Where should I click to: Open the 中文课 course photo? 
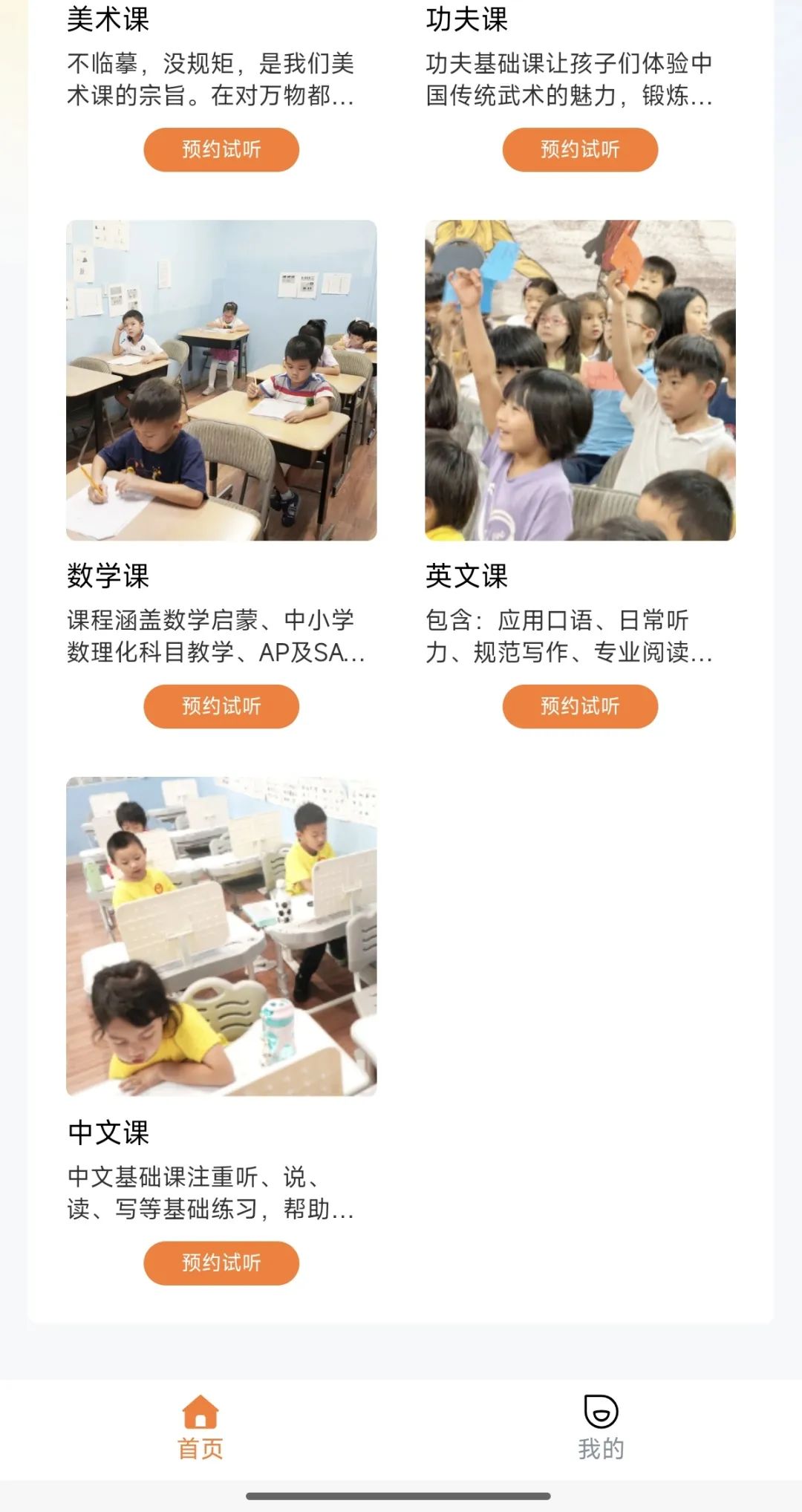221,936
